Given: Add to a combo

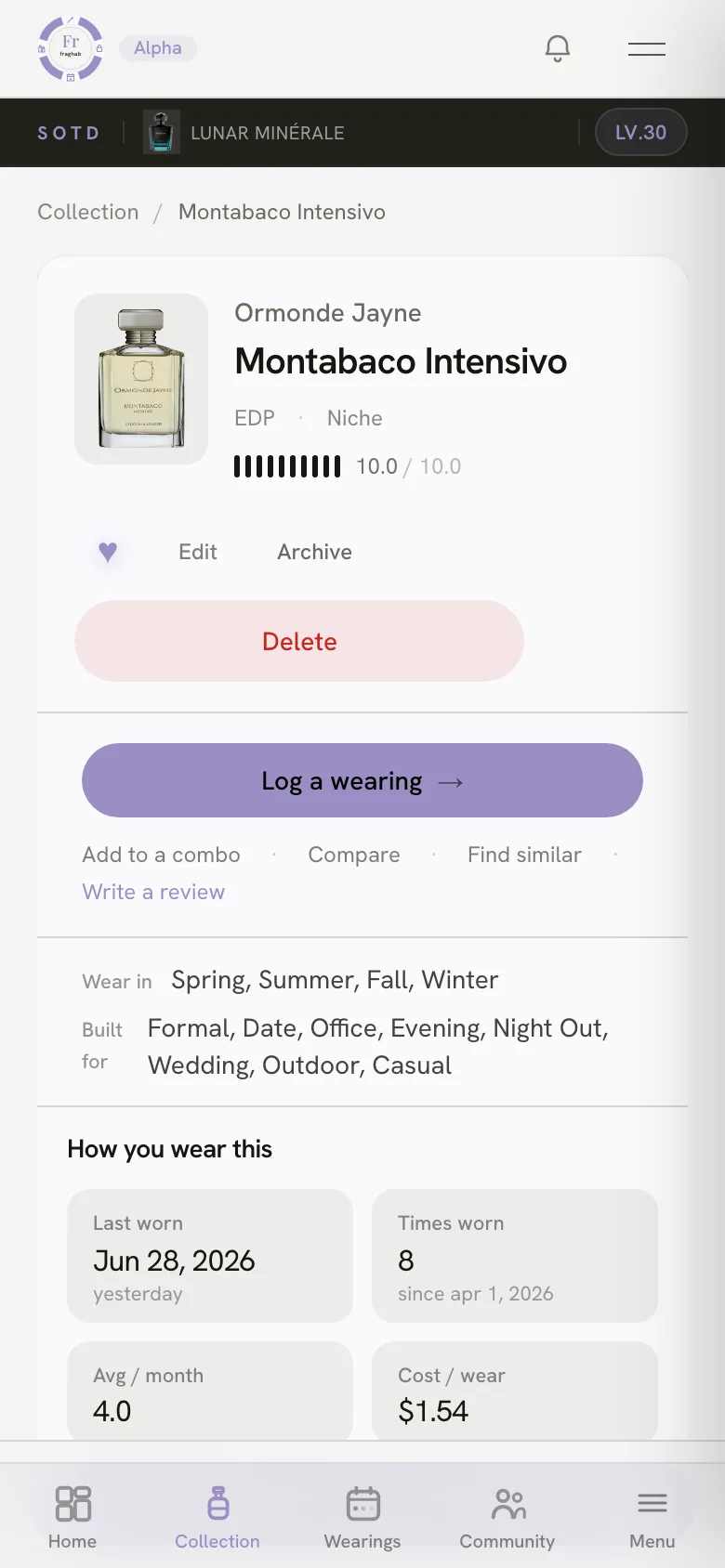Looking at the screenshot, I should [x=161, y=855].
